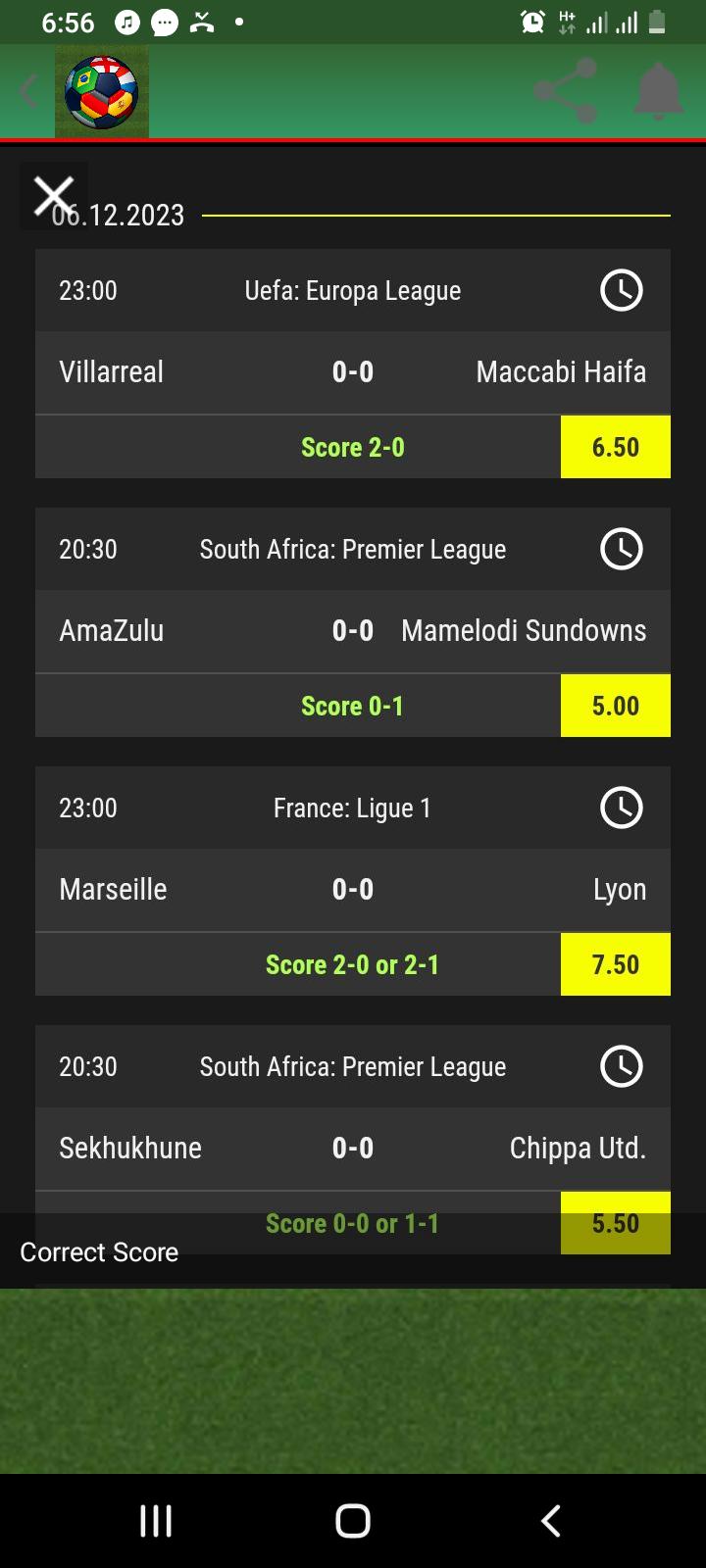Share via the share icon

pos(566,91)
